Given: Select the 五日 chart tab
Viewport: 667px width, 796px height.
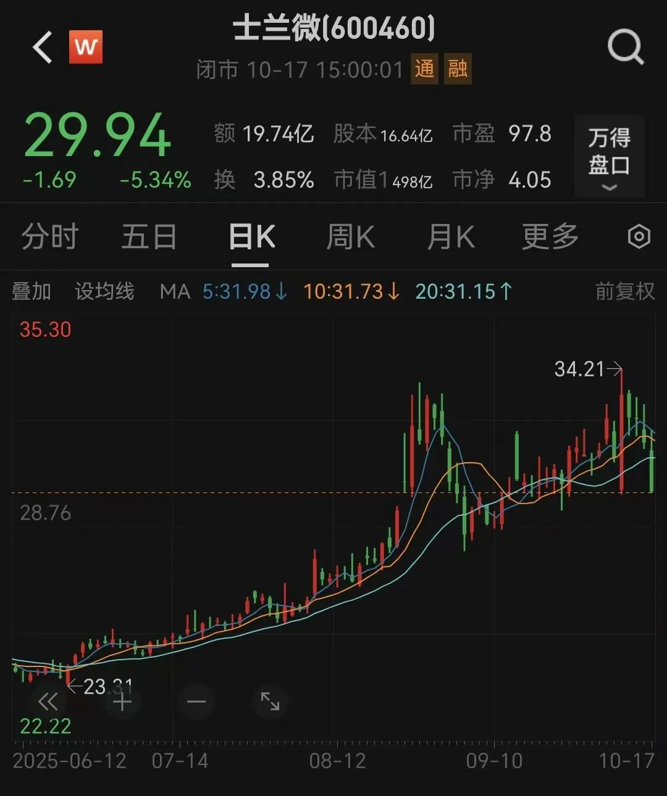Looking at the screenshot, I should 149,237.
